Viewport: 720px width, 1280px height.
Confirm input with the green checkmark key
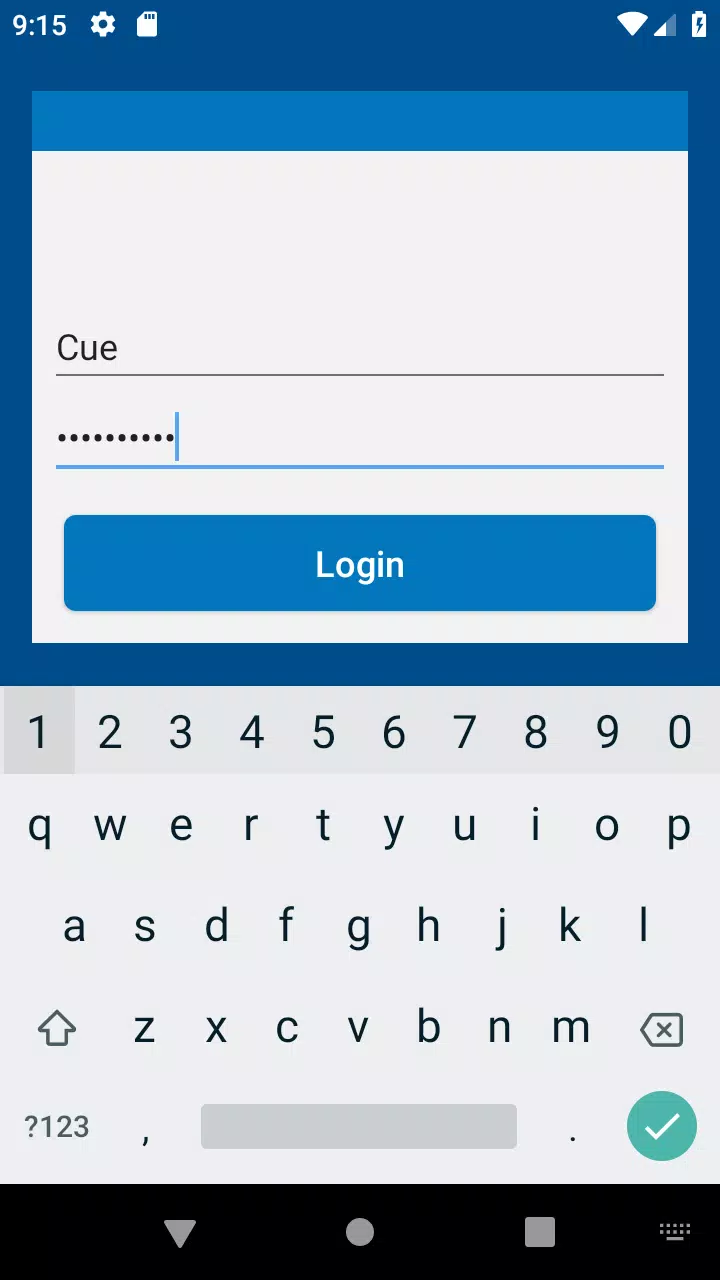click(x=661, y=1126)
